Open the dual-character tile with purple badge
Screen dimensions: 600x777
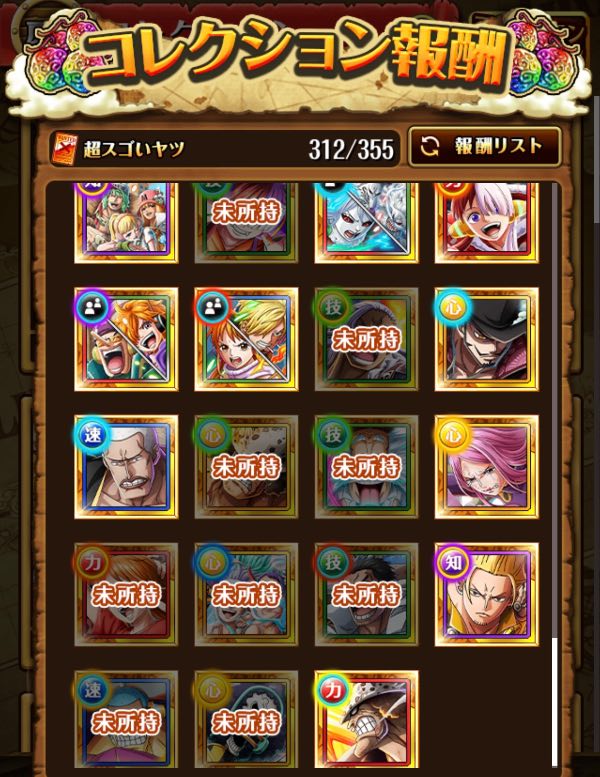(x=126, y=339)
